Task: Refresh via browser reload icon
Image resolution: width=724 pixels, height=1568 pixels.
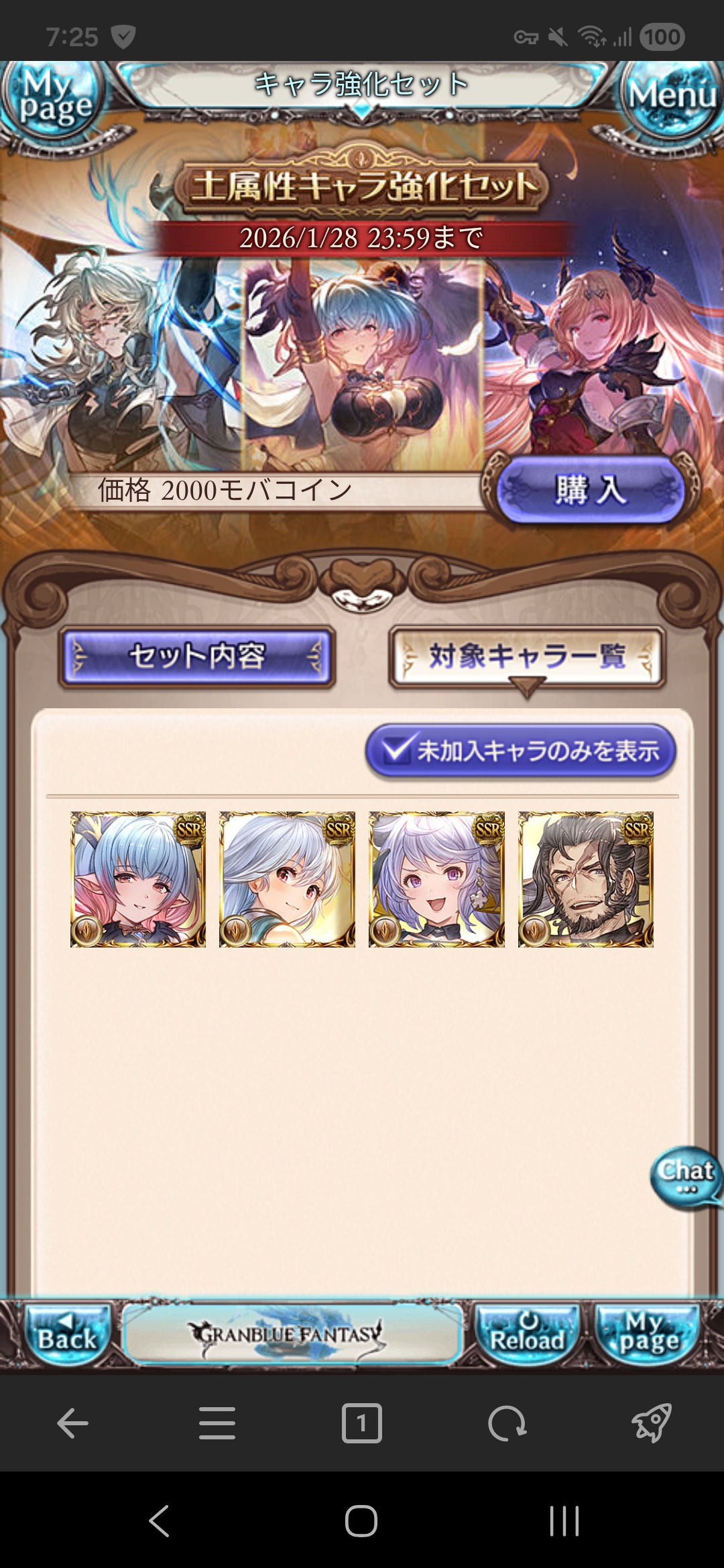Action: (507, 1423)
